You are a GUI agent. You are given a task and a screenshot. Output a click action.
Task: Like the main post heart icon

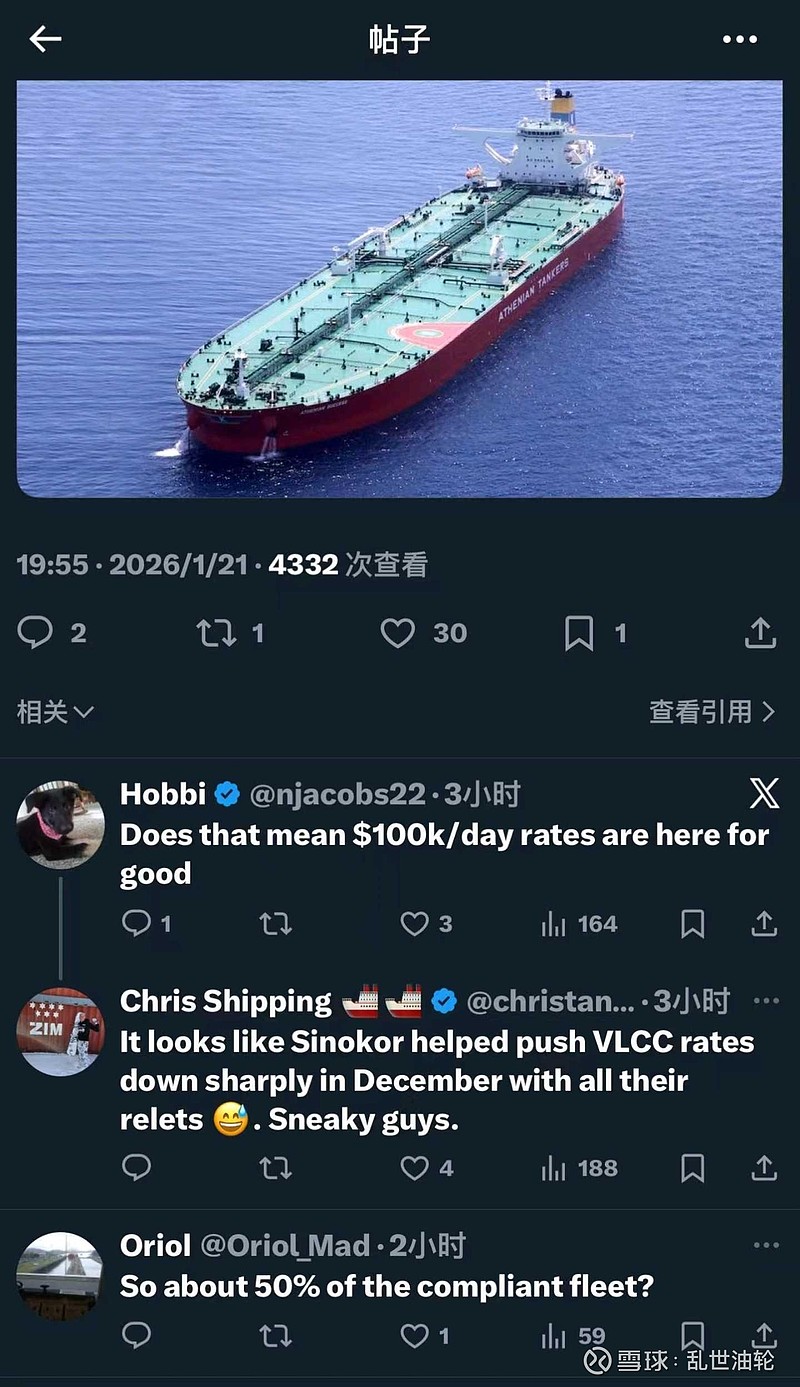click(x=399, y=632)
